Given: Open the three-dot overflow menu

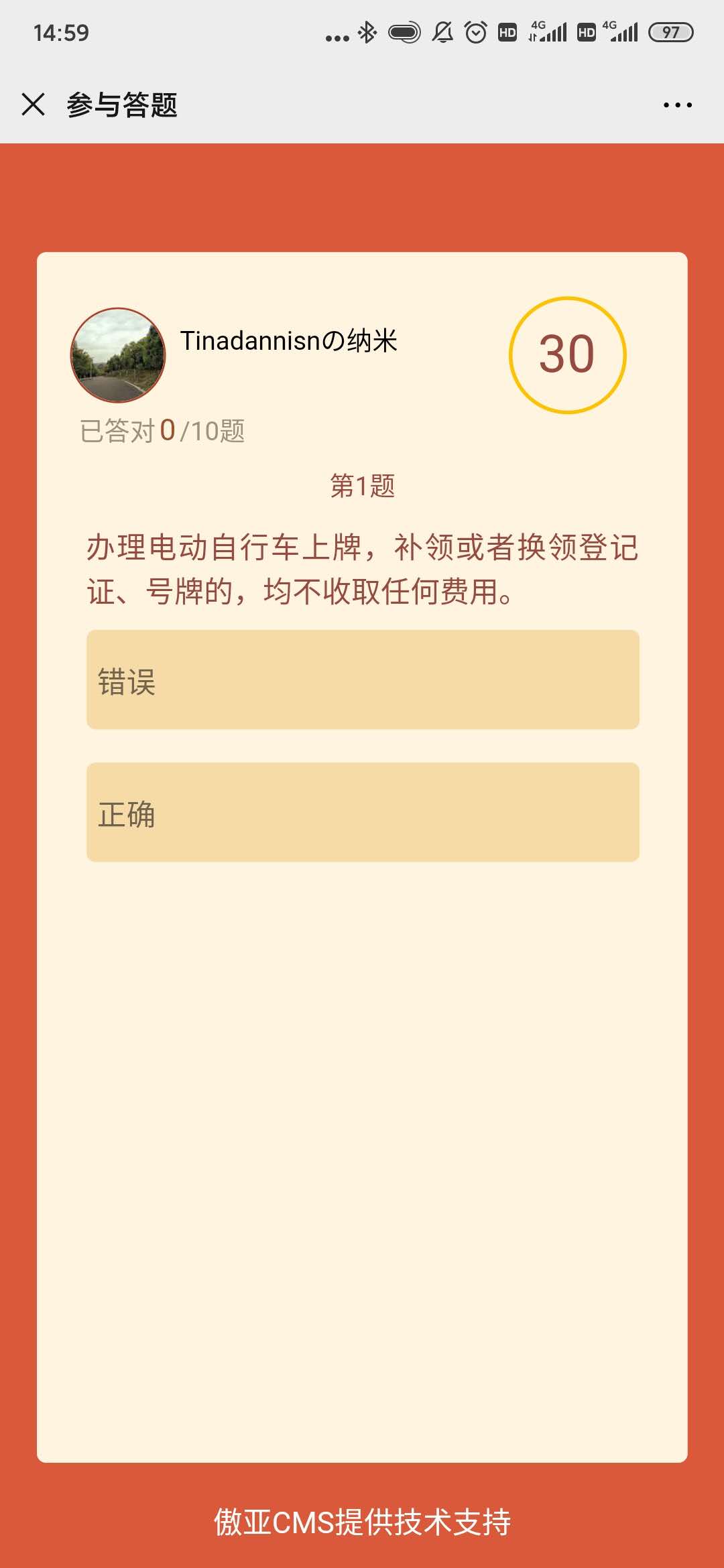Looking at the screenshot, I should (x=677, y=105).
